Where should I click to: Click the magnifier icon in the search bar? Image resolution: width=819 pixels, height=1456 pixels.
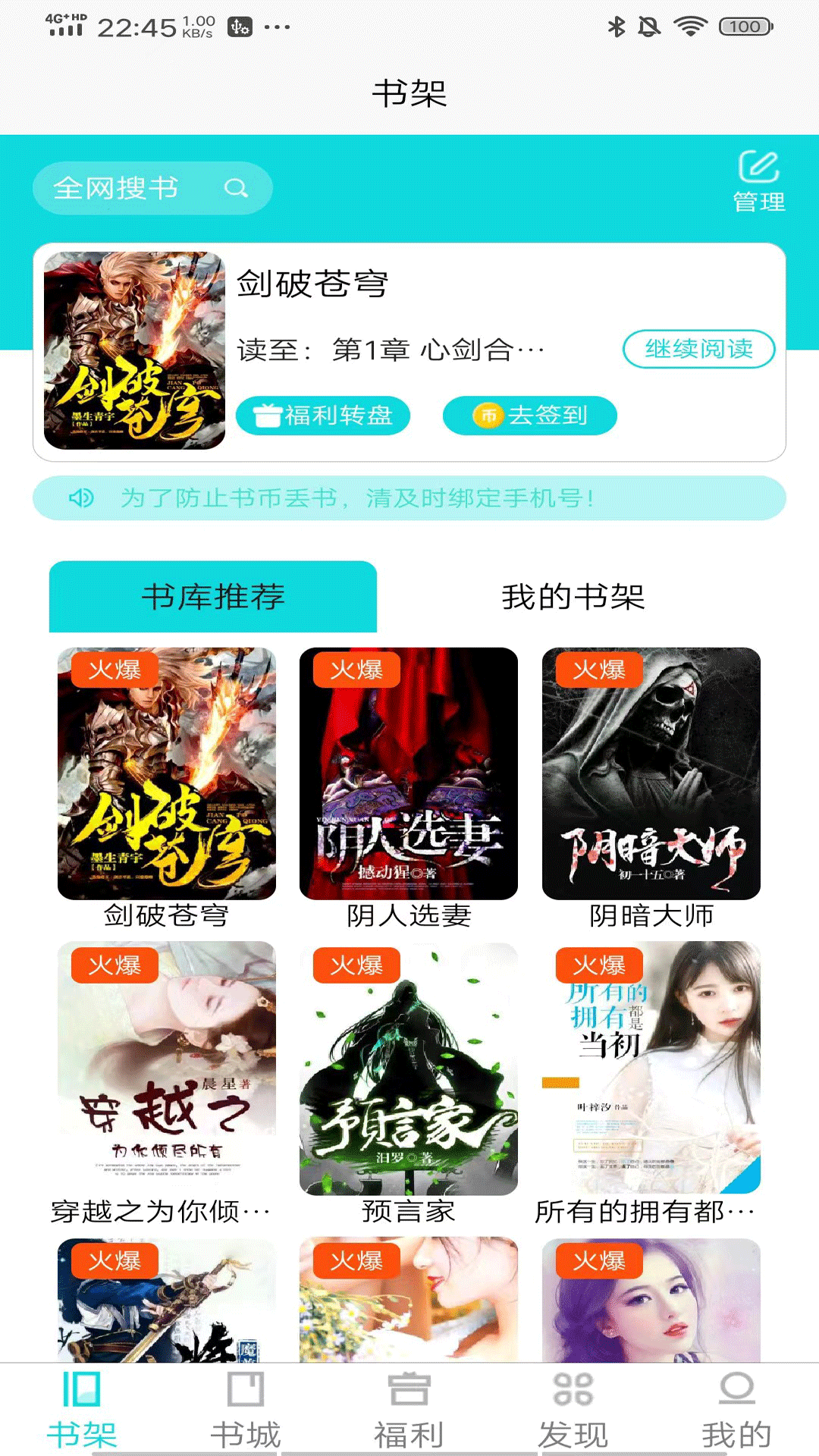click(236, 187)
